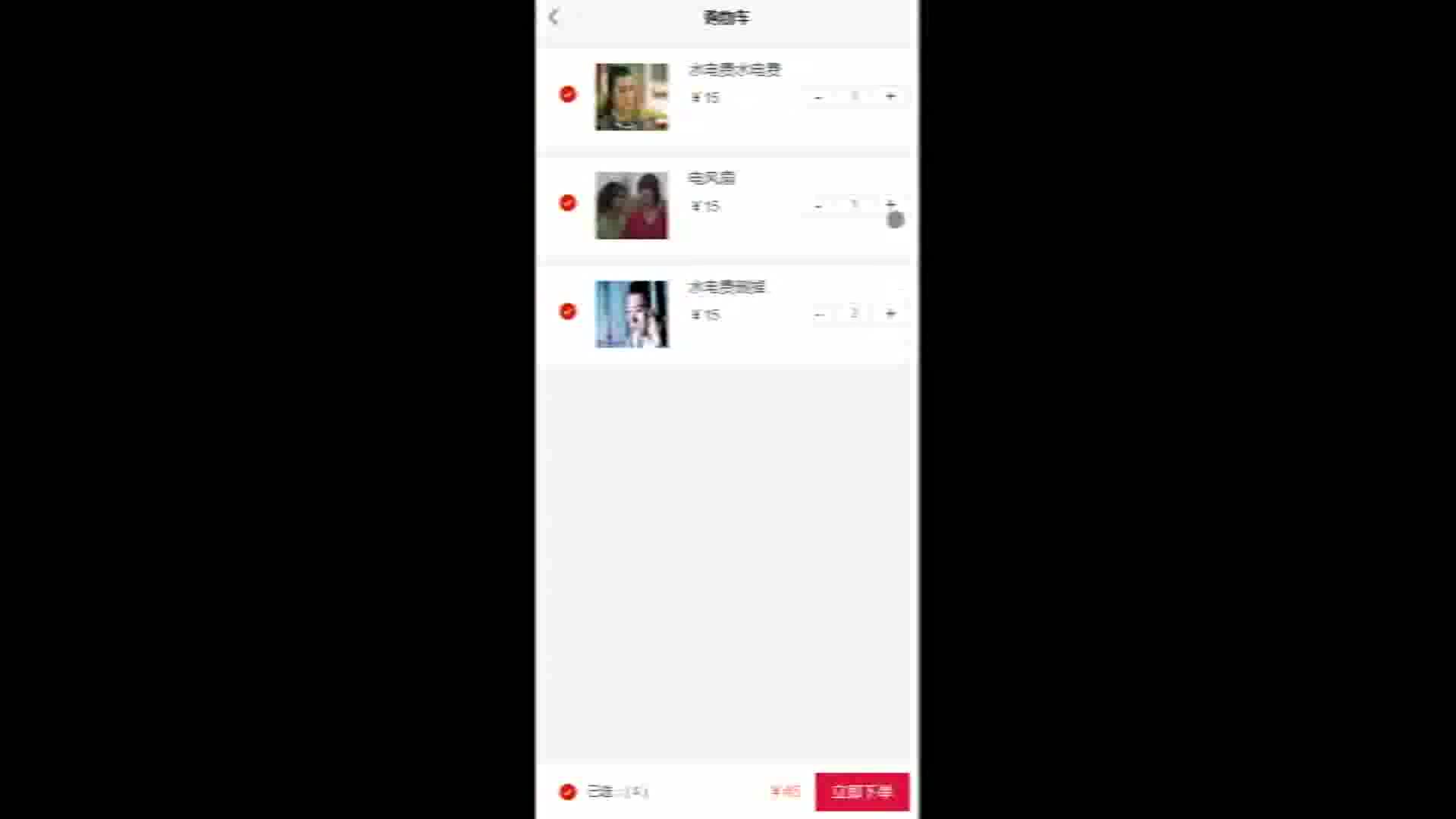This screenshot has width=1456, height=819.
Task: Open the first cart item's product image
Action: pyautogui.click(x=632, y=97)
